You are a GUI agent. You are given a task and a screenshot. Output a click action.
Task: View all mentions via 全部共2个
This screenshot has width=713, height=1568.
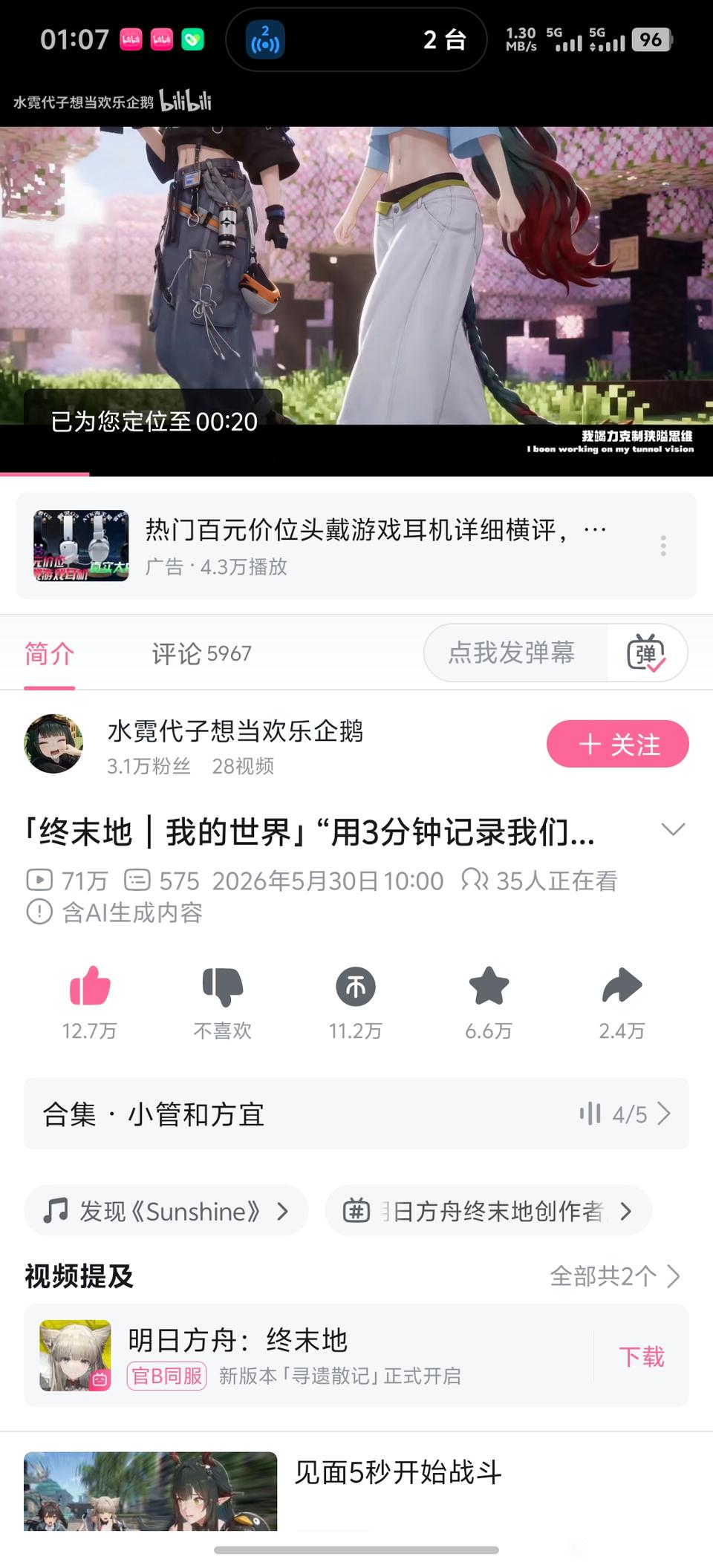coord(615,1276)
